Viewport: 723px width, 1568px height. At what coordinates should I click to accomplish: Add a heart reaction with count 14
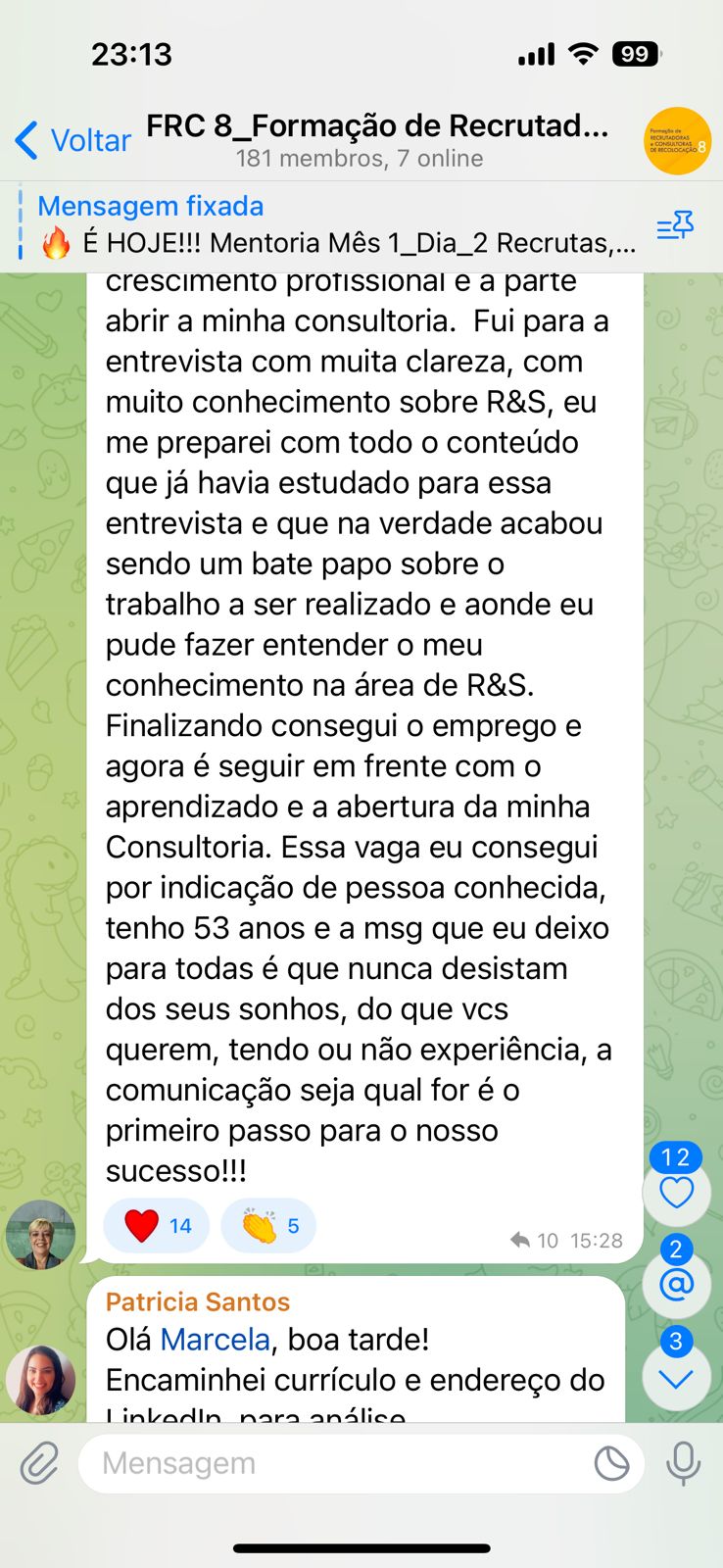tap(157, 1226)
